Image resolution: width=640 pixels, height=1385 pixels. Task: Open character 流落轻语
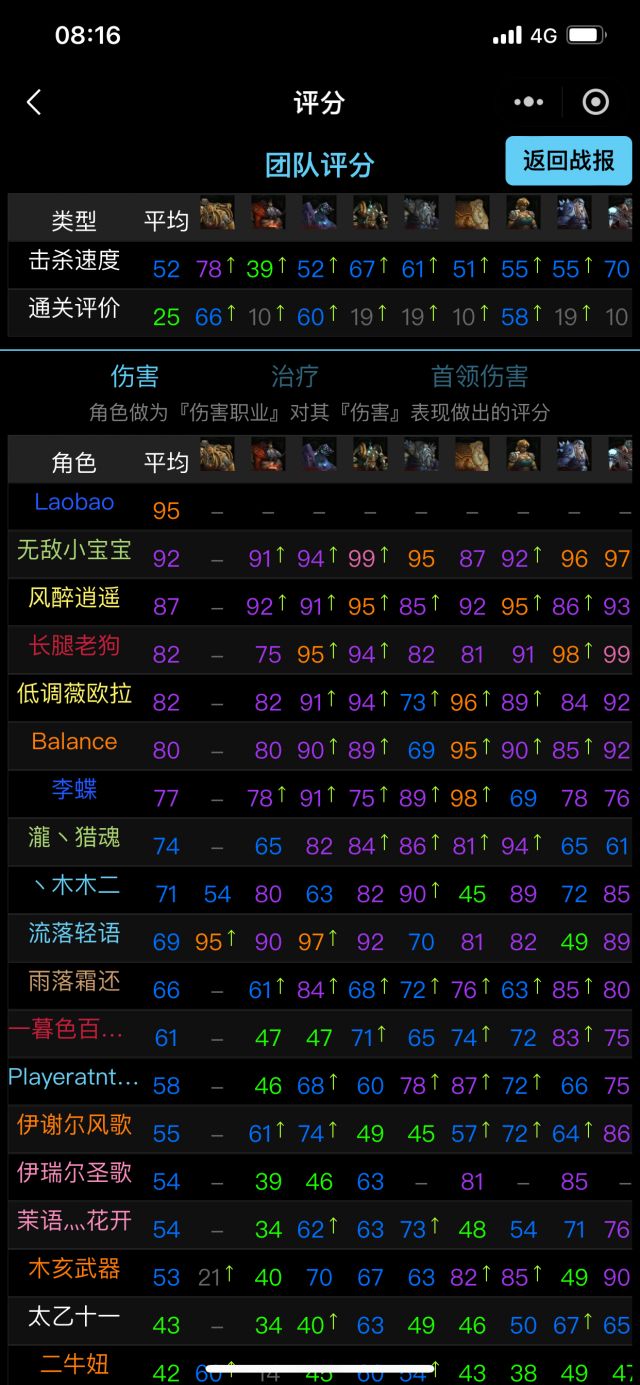74,934
